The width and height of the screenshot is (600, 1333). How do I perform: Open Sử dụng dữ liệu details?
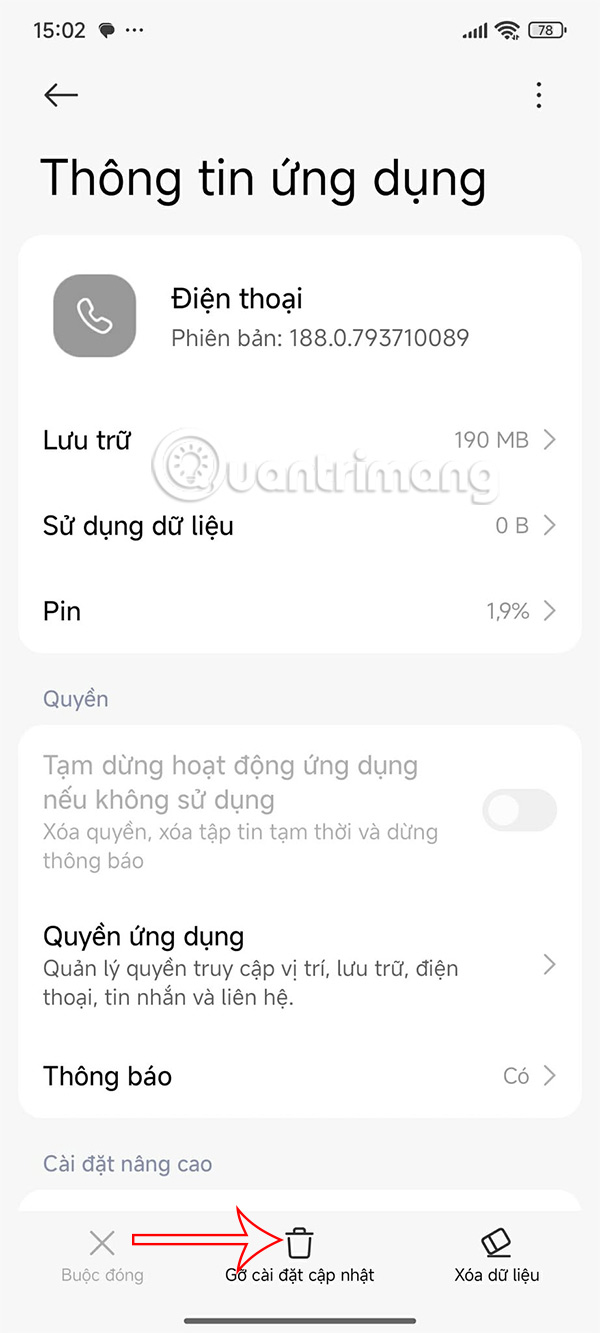(299, 526)
